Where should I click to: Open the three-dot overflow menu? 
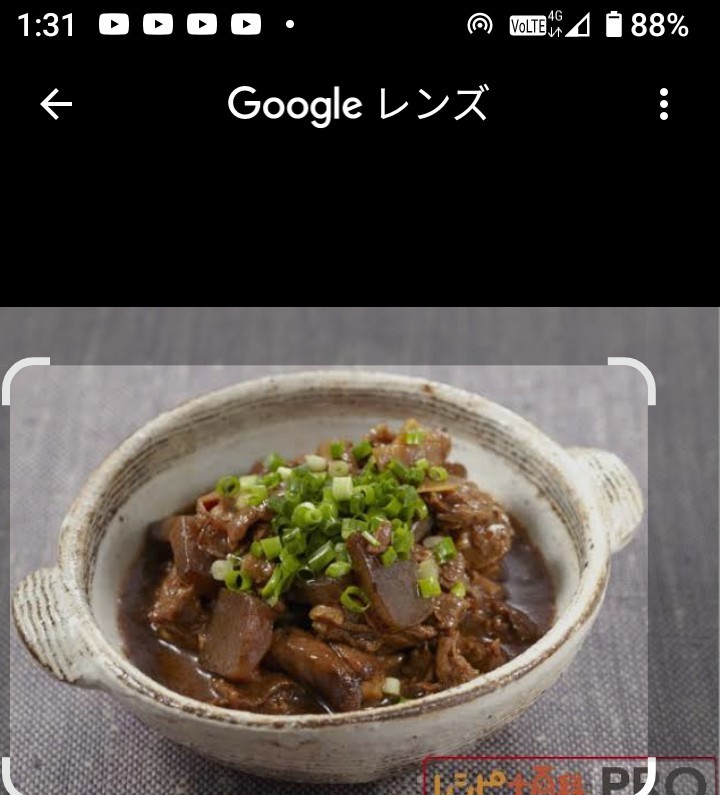click(x=664, y=104)
